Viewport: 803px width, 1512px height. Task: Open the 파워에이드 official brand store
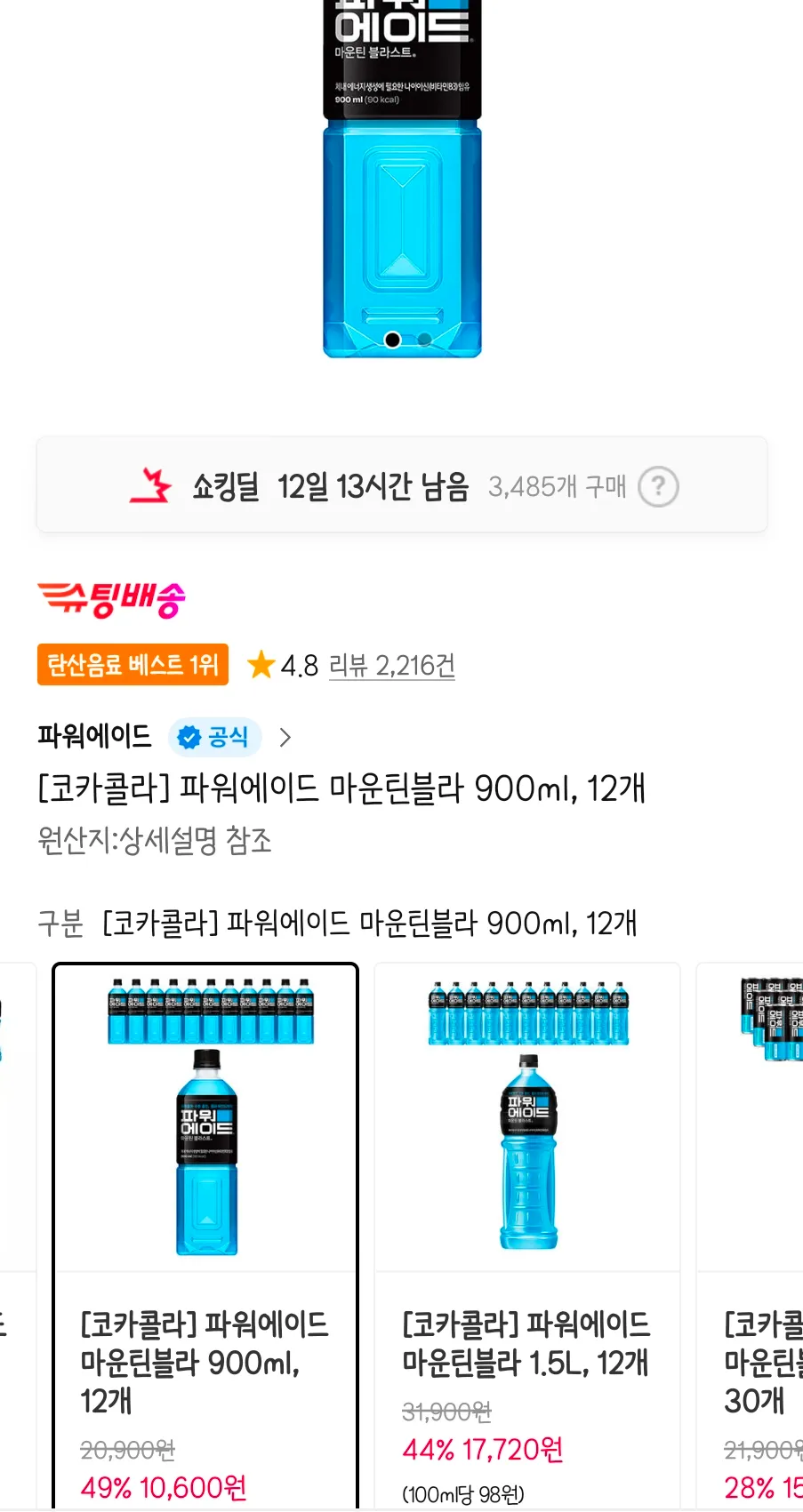coord(165,737)
